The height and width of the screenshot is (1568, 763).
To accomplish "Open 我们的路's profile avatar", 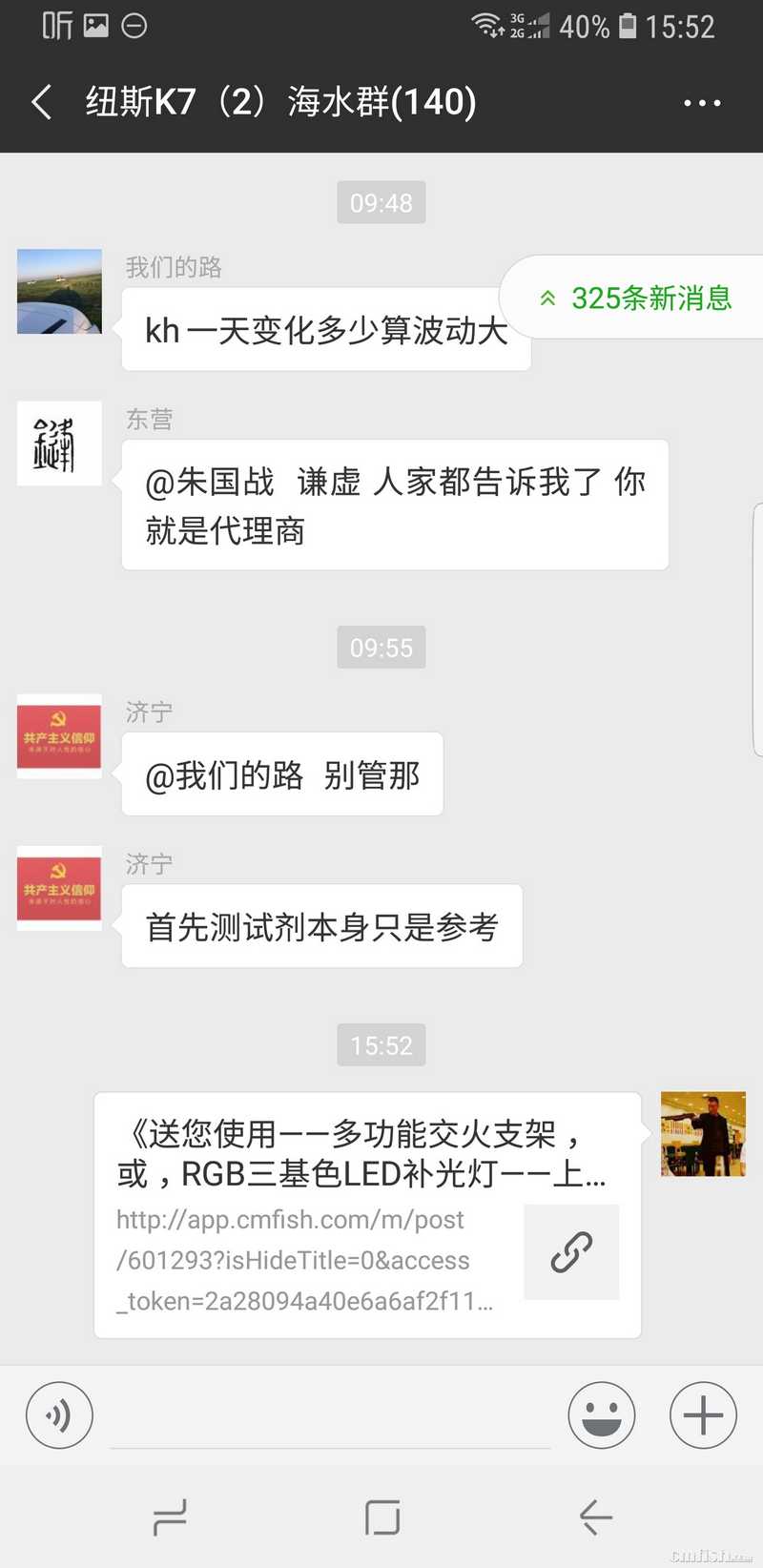I will click(59, 292).
